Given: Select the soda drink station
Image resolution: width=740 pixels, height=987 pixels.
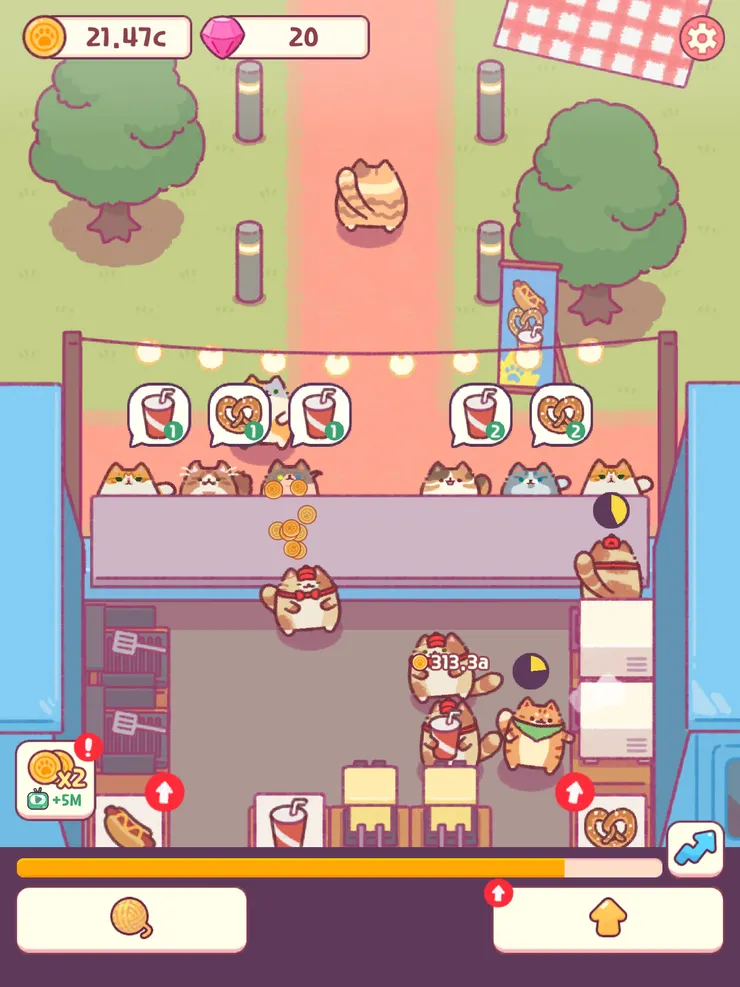Looking at the screenshot, I should coord(289,823).
